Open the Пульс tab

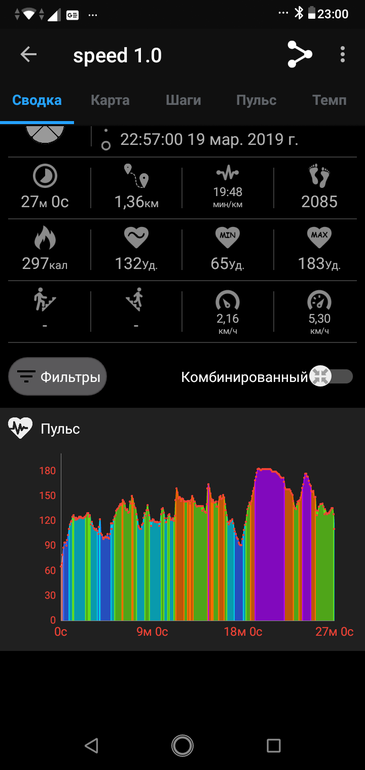coord(256,101)
